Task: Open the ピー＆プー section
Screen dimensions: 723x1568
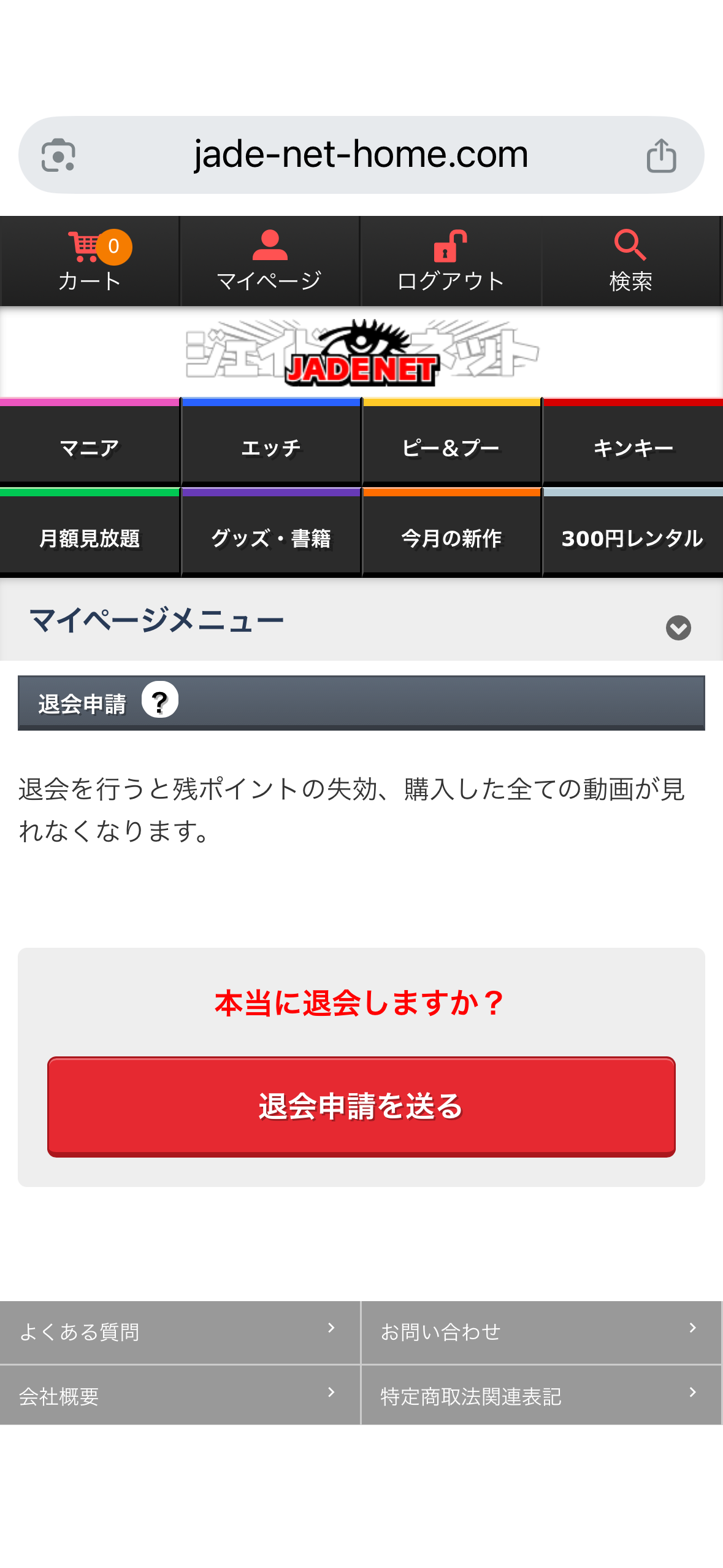Action: (452, 447)
